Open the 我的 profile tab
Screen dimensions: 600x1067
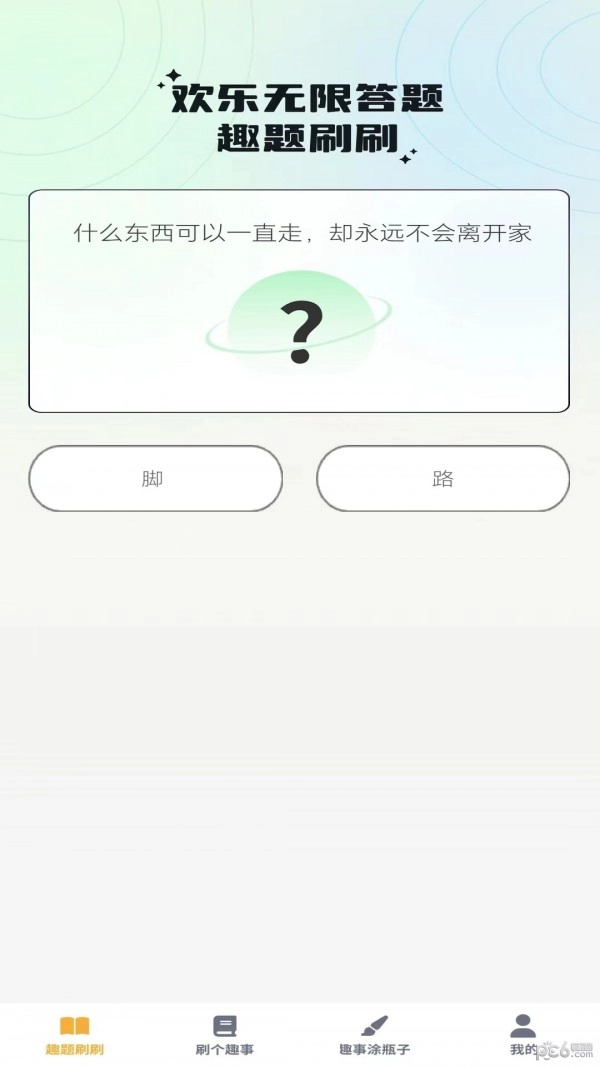pos(522,1035)
